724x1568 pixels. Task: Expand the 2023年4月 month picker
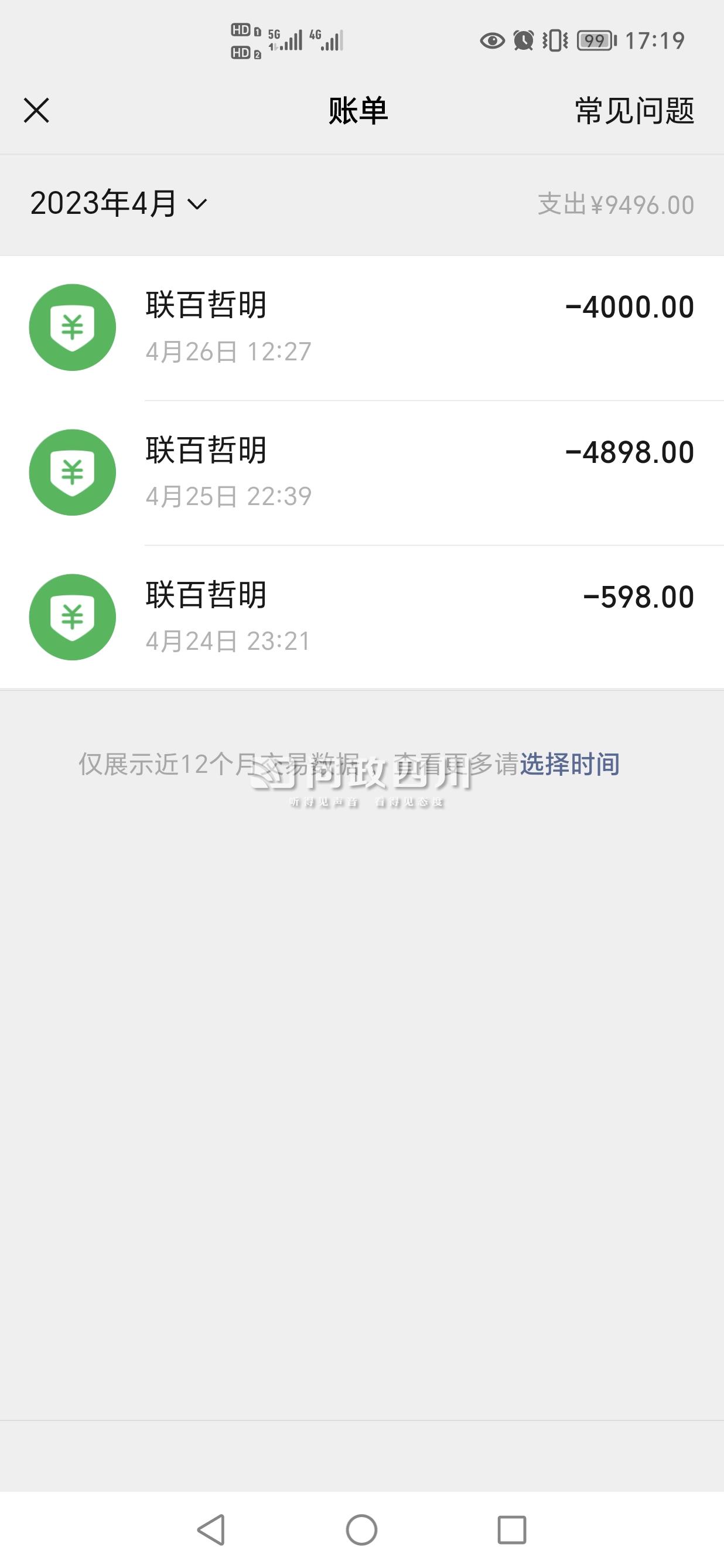tap(119, 203)
